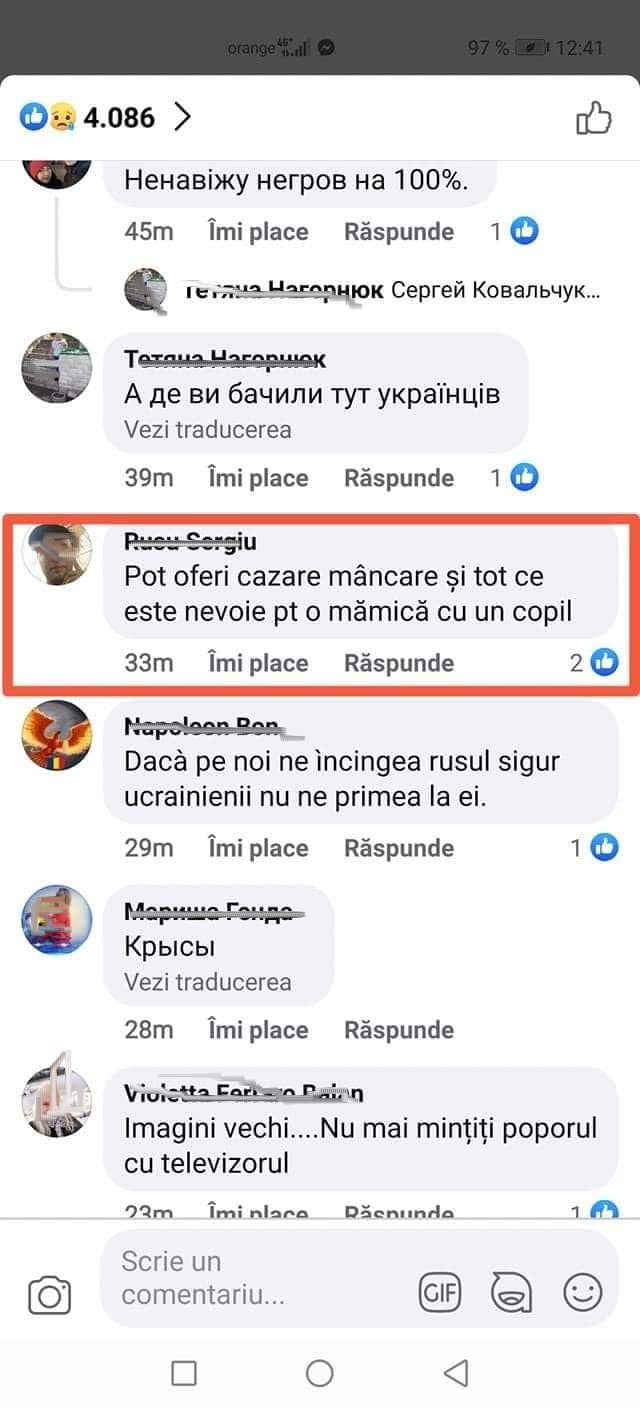The width and height of the screenshot is (640, 1408).
Task: Reply to the 29m comment via Răspunde
Action: (399, 848)
